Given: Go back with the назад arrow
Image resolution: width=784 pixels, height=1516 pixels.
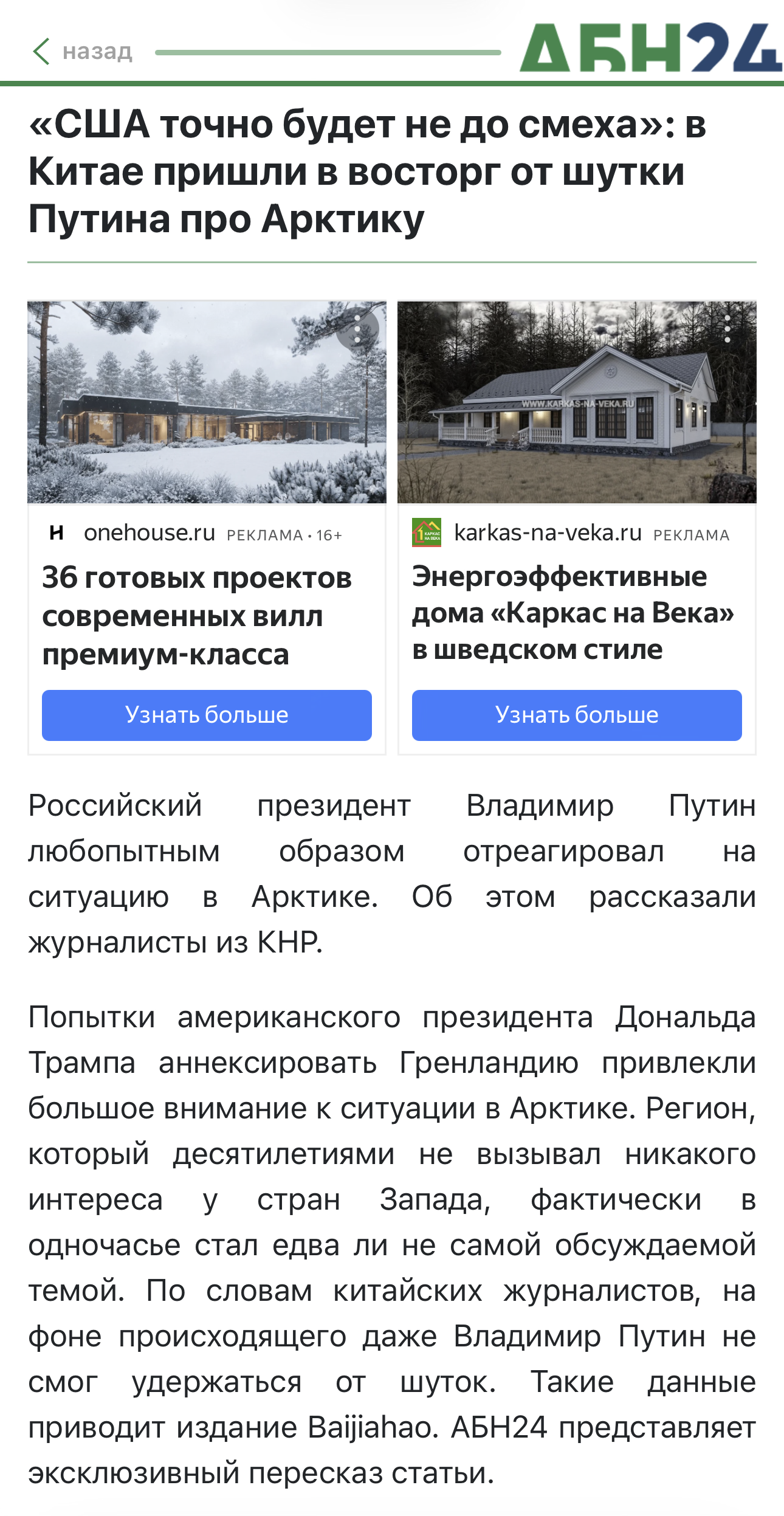Looking at the screenshot, I should 82,52.
